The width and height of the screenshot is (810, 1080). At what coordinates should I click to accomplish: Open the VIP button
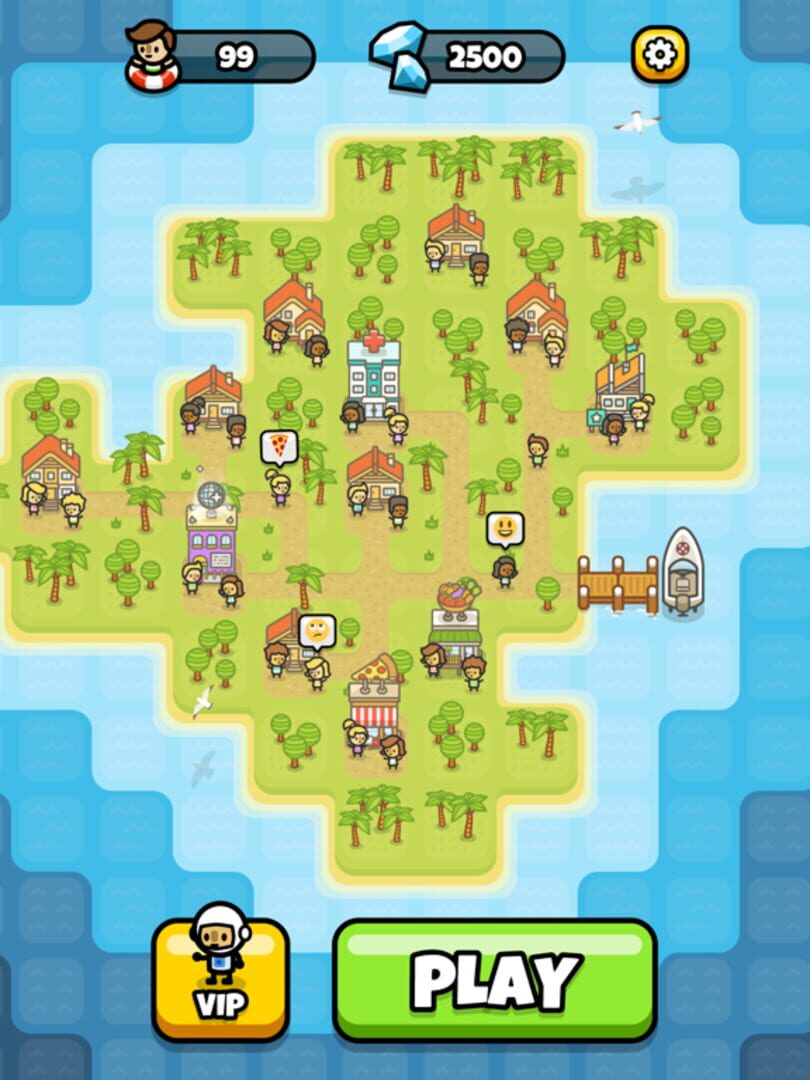(220, 975)
